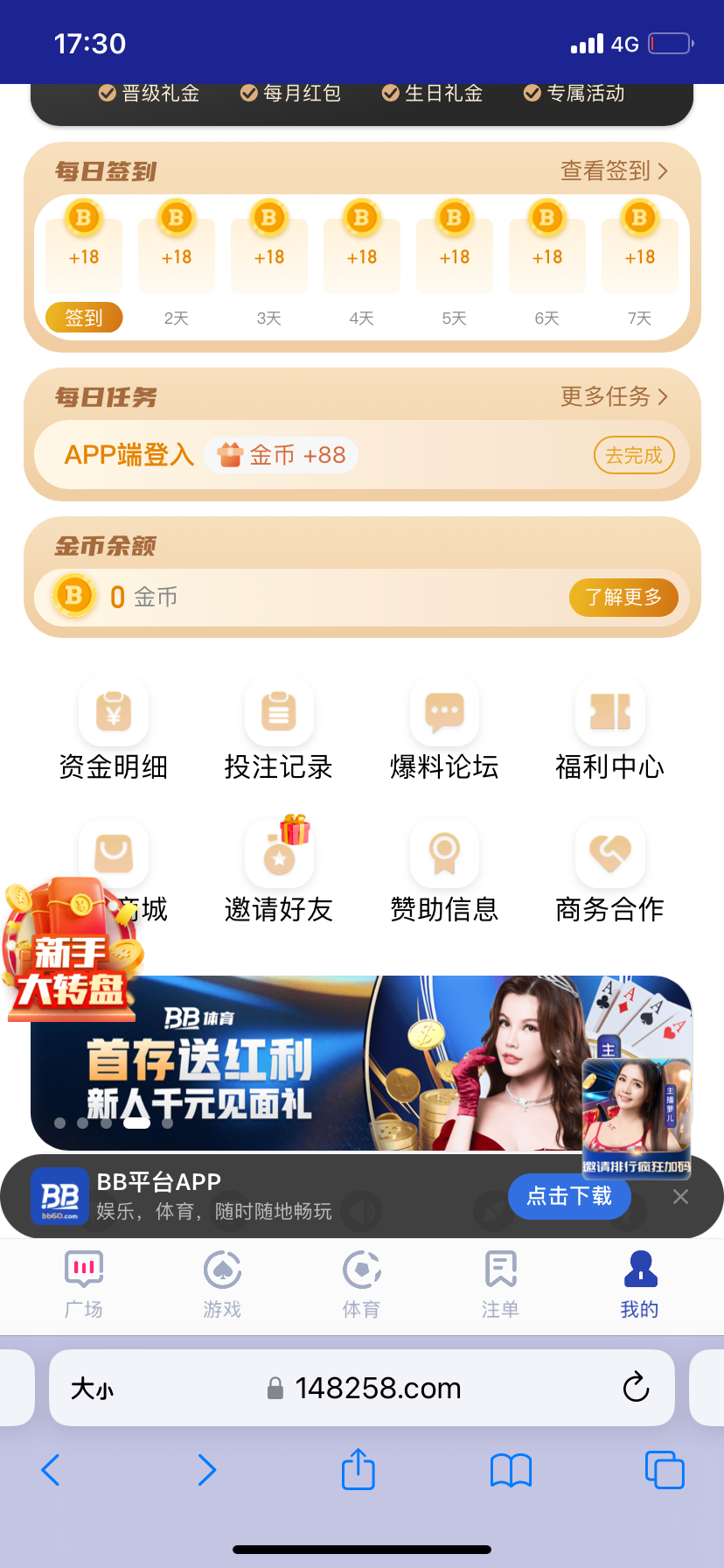Tap 去完成 for the APP login task

(x=634, y=455)
